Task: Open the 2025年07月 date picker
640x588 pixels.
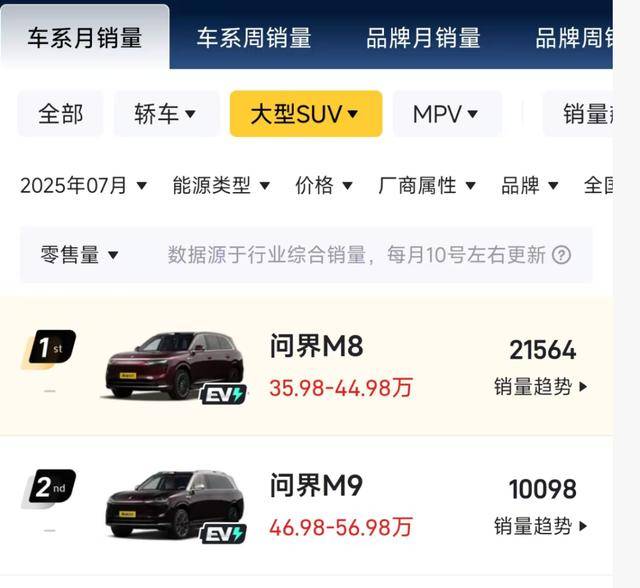Action: (83, 185)
